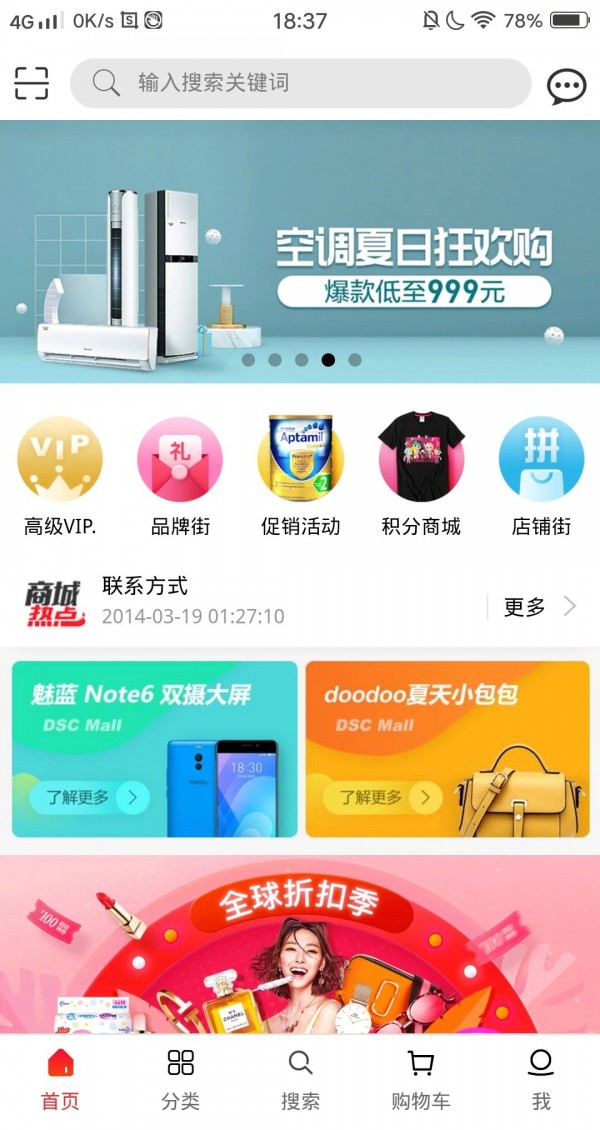Open the 空调夏日狂欢购 banner
600x1130 pixels.
300,250
